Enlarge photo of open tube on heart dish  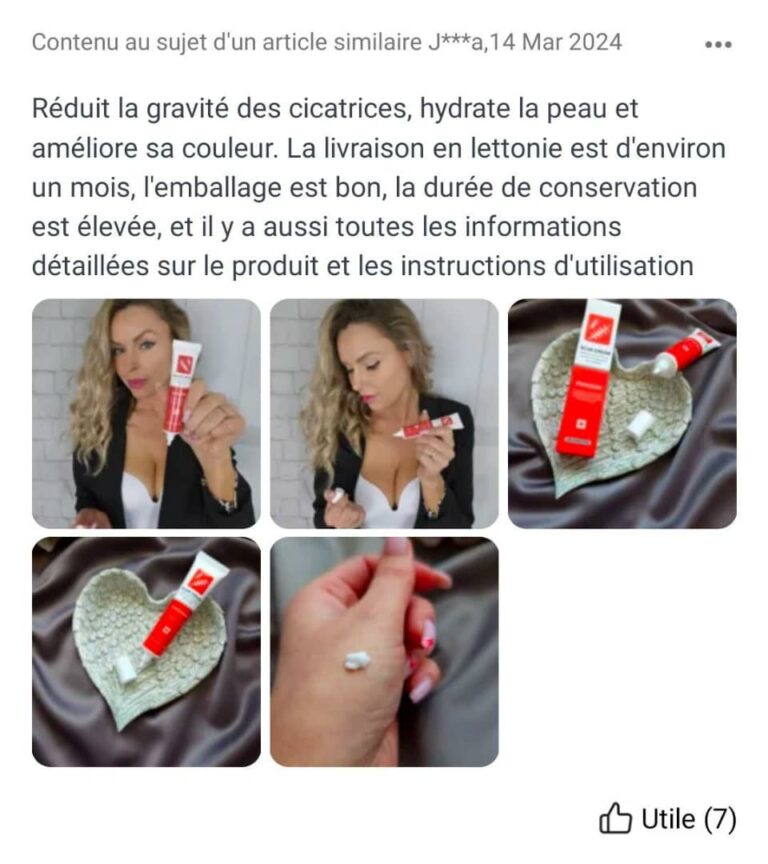[x=146, y=652]
